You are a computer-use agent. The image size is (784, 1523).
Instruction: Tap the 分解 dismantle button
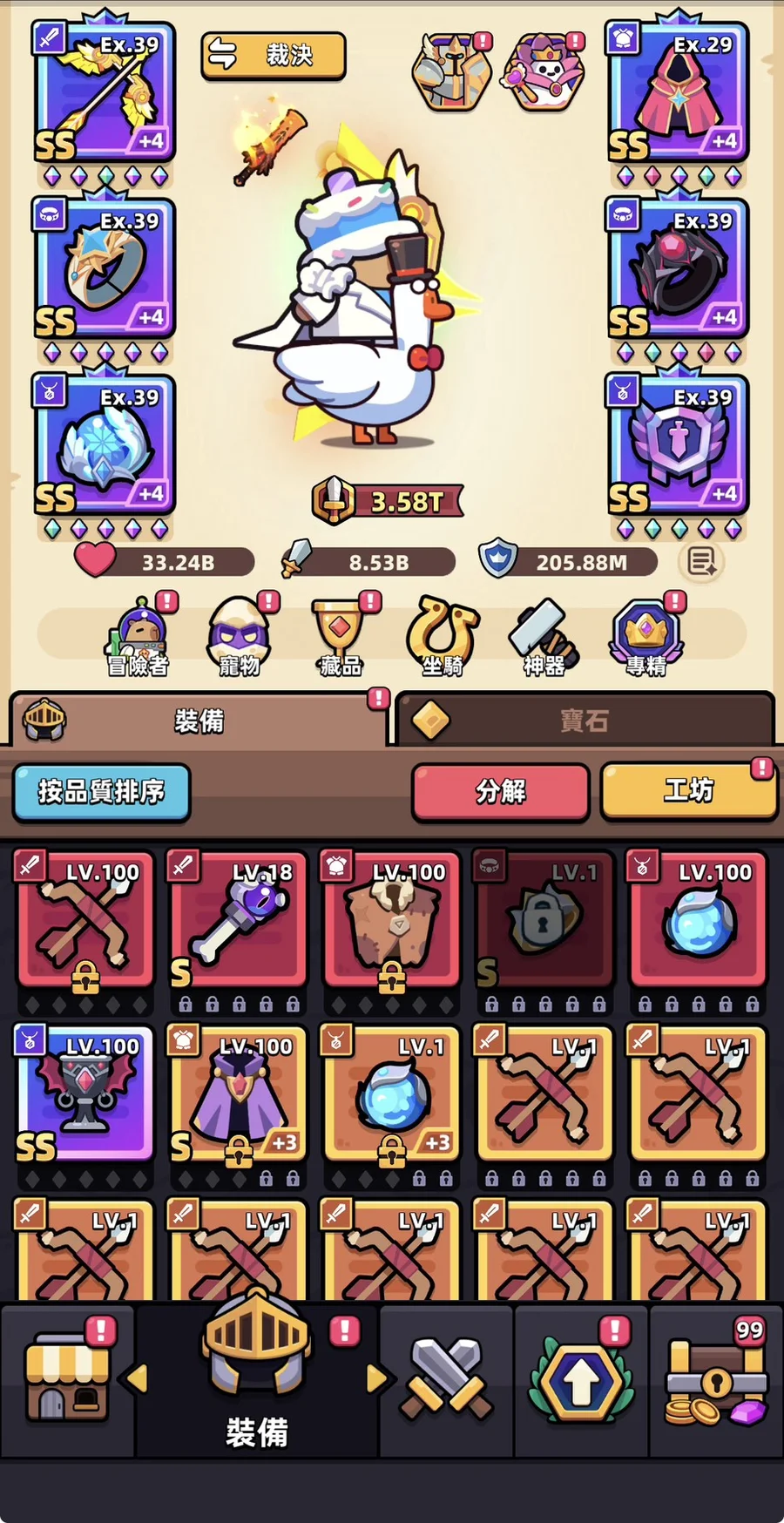coord(500,792)
